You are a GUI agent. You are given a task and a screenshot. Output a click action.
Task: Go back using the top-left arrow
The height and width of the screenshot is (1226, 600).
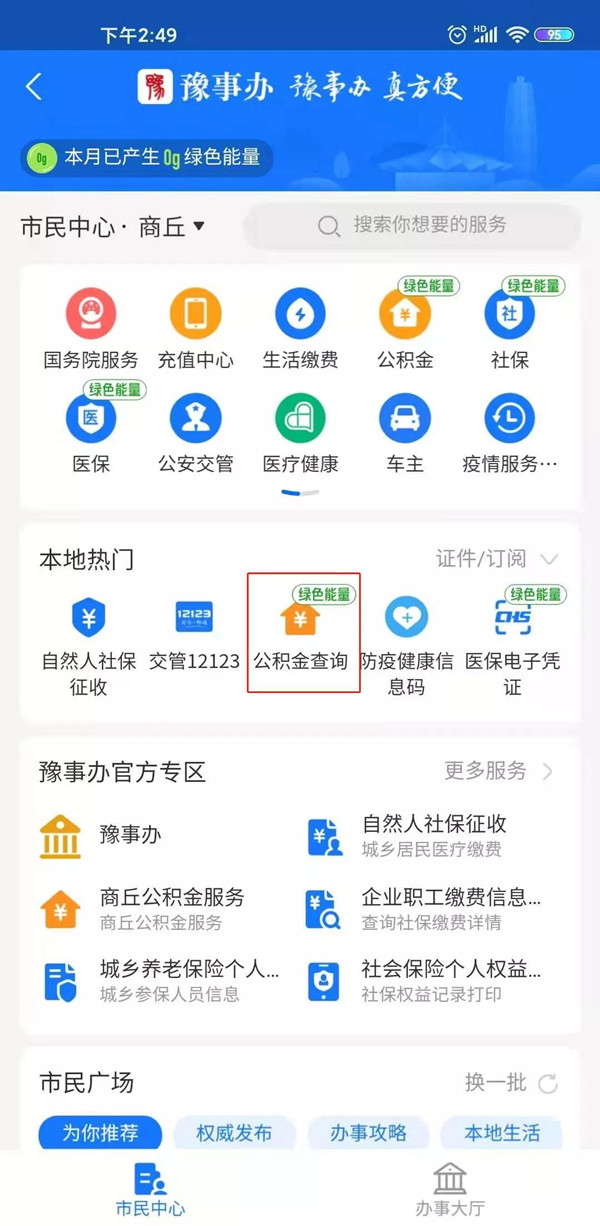coord(34,87)
